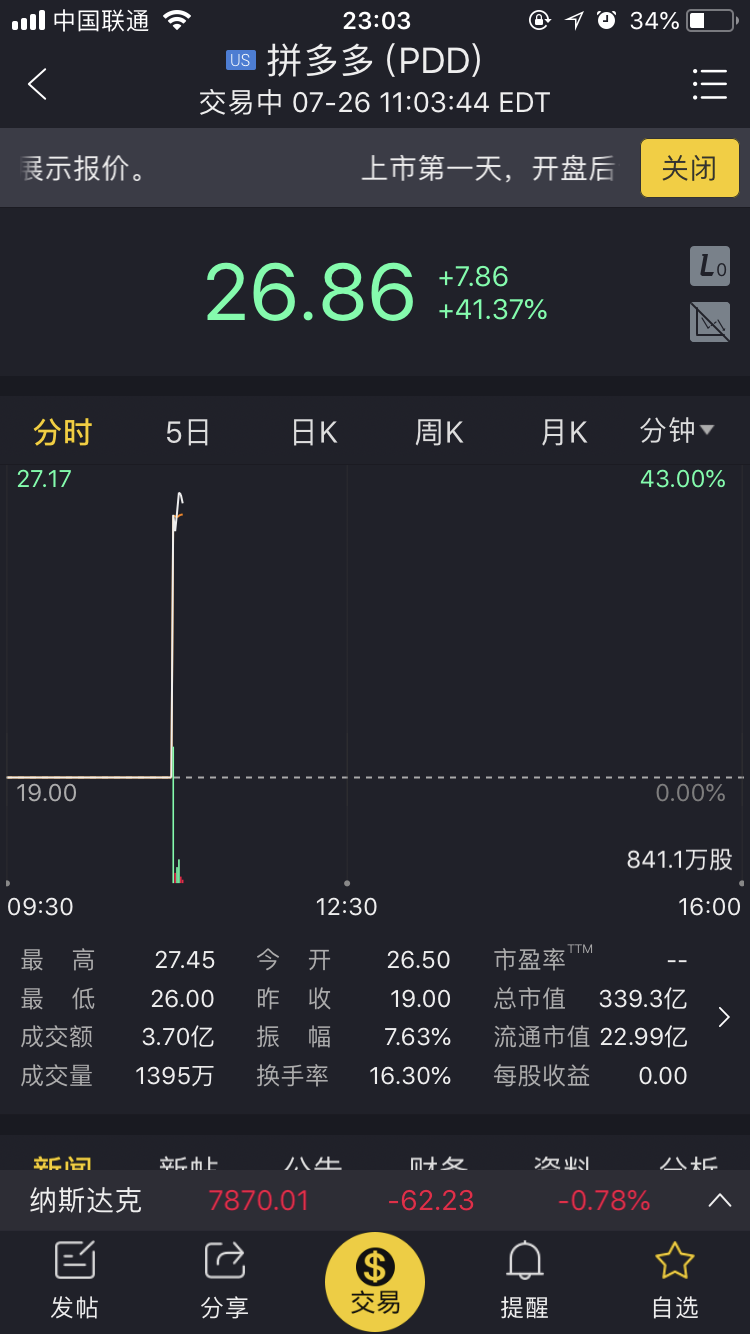This screenshot has height=1334, width=750.
Task: Open trading via the yellow 交易 icon
Action: [x=375, y=1281]
